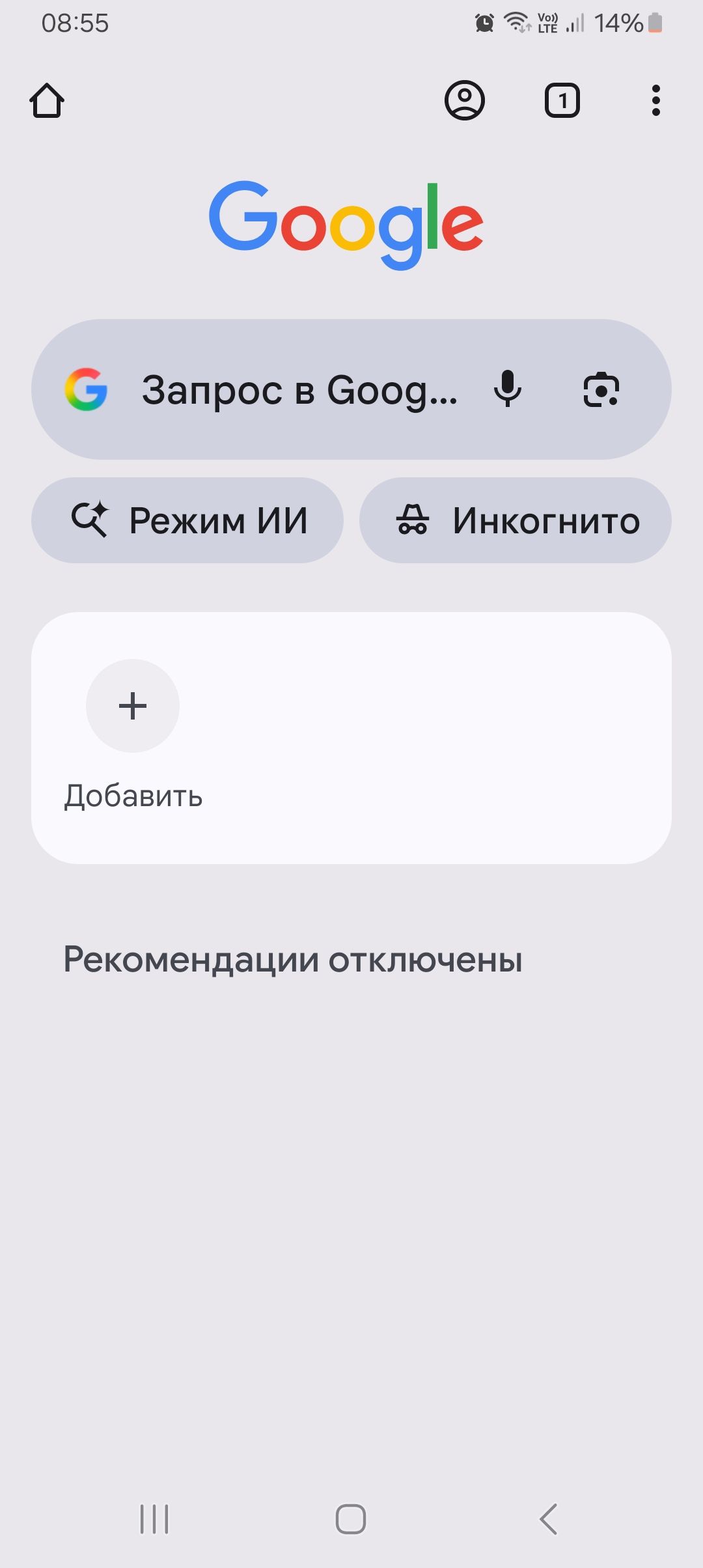Open Google Lens camera search
Screen dimensions: 703x1568
(601, 390)
